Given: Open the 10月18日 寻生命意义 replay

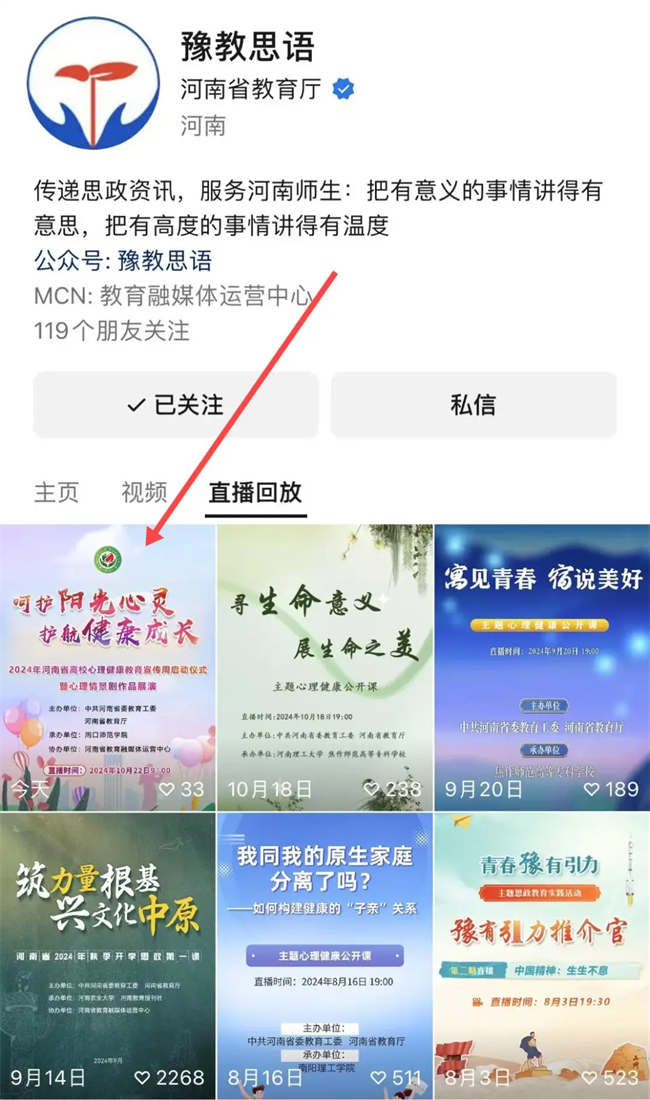Looking at the screenshot, I should (325, 665).
